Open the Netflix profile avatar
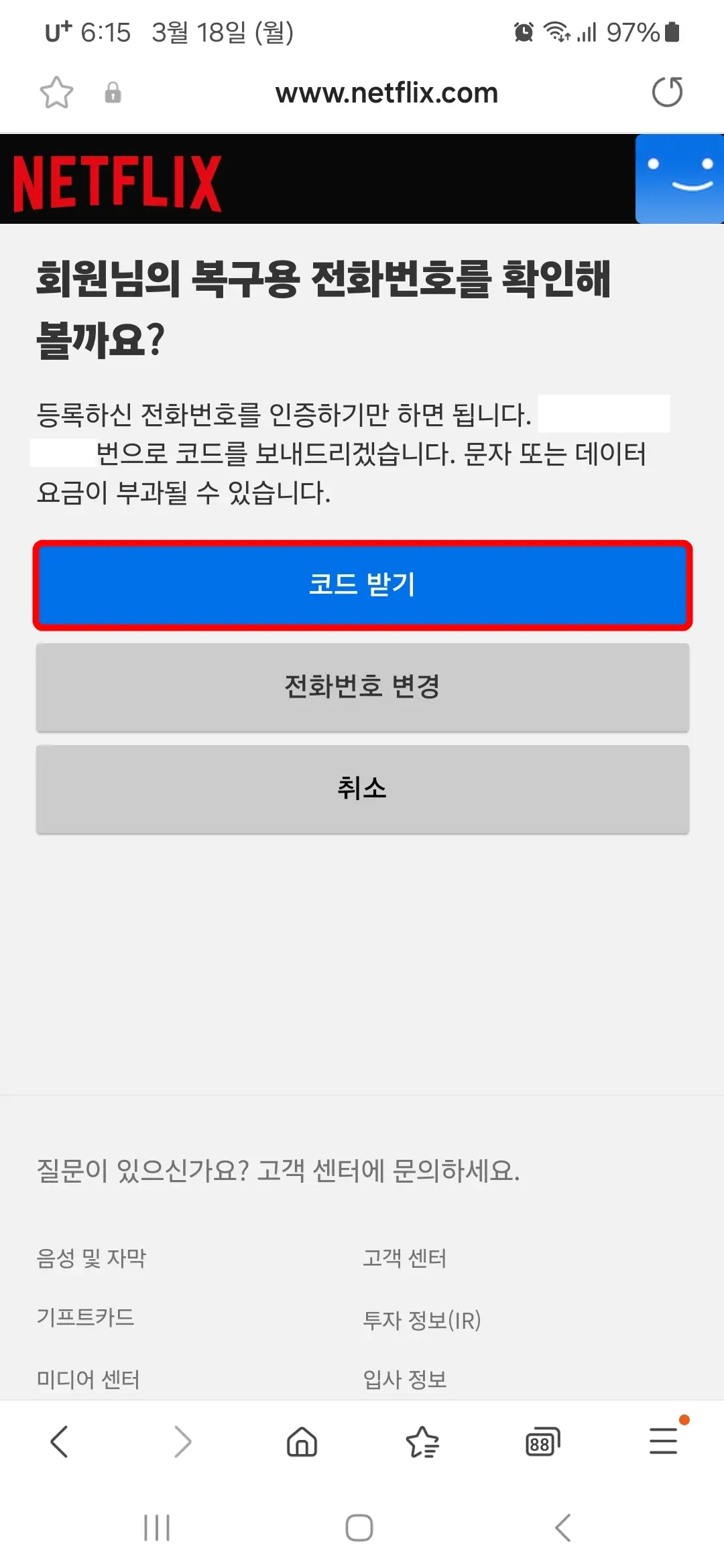This screenshot has width=724, height=1568. [679, 178]
